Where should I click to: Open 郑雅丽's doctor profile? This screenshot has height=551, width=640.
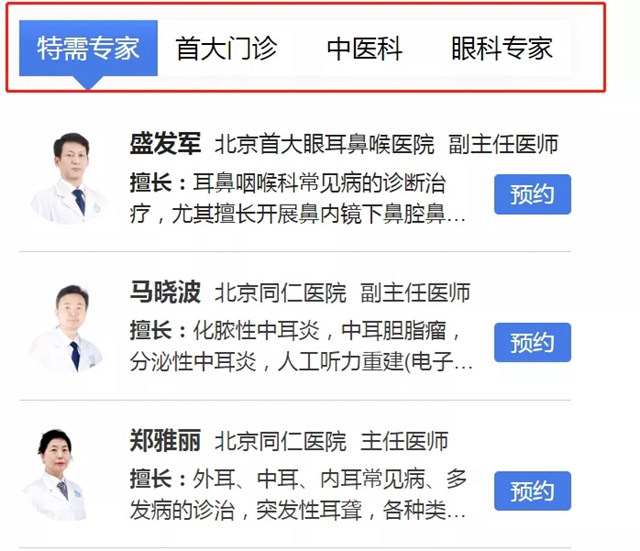[166, 441]
